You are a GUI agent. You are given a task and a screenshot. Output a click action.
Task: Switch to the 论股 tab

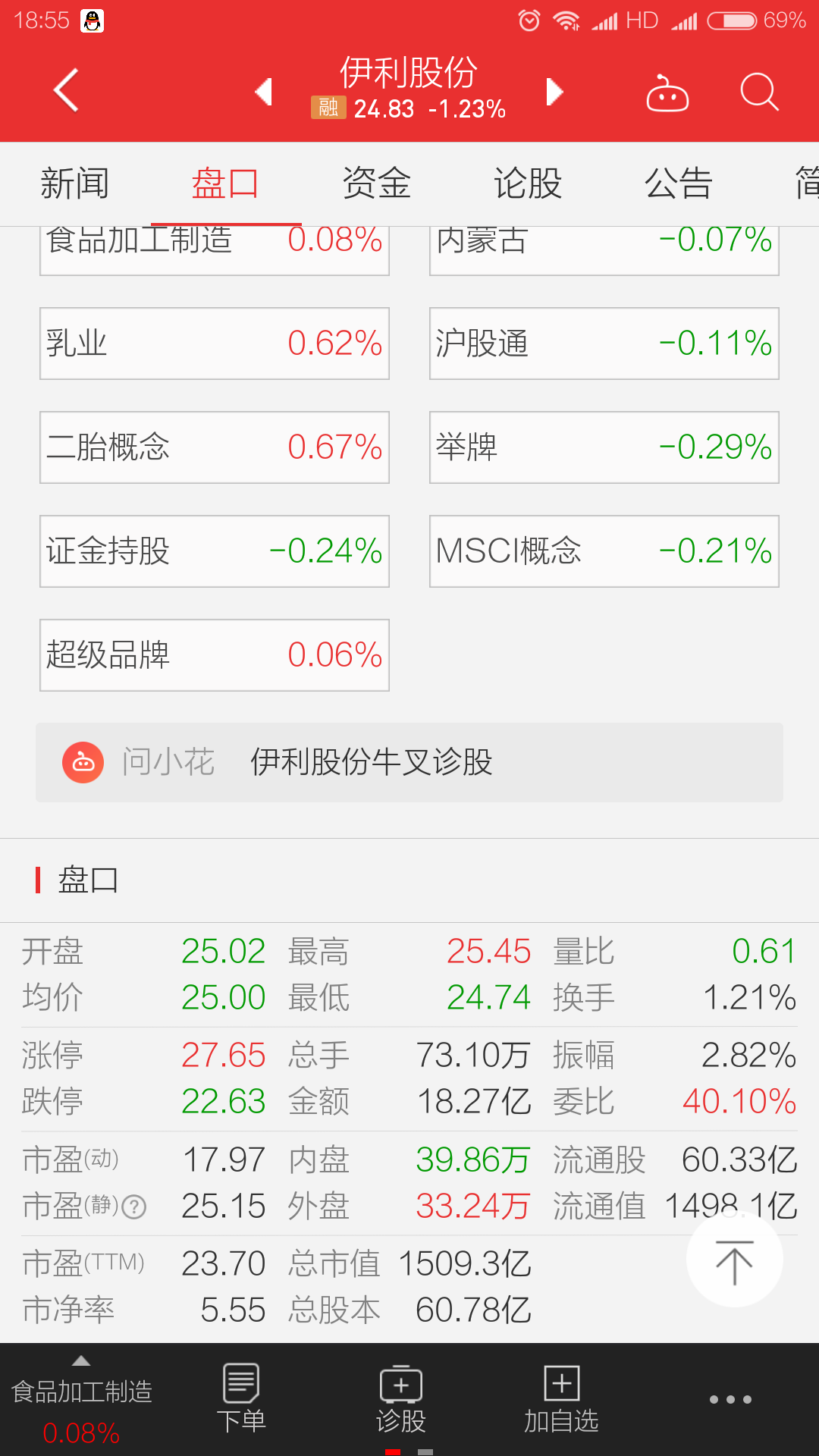(x=528, y=184)
